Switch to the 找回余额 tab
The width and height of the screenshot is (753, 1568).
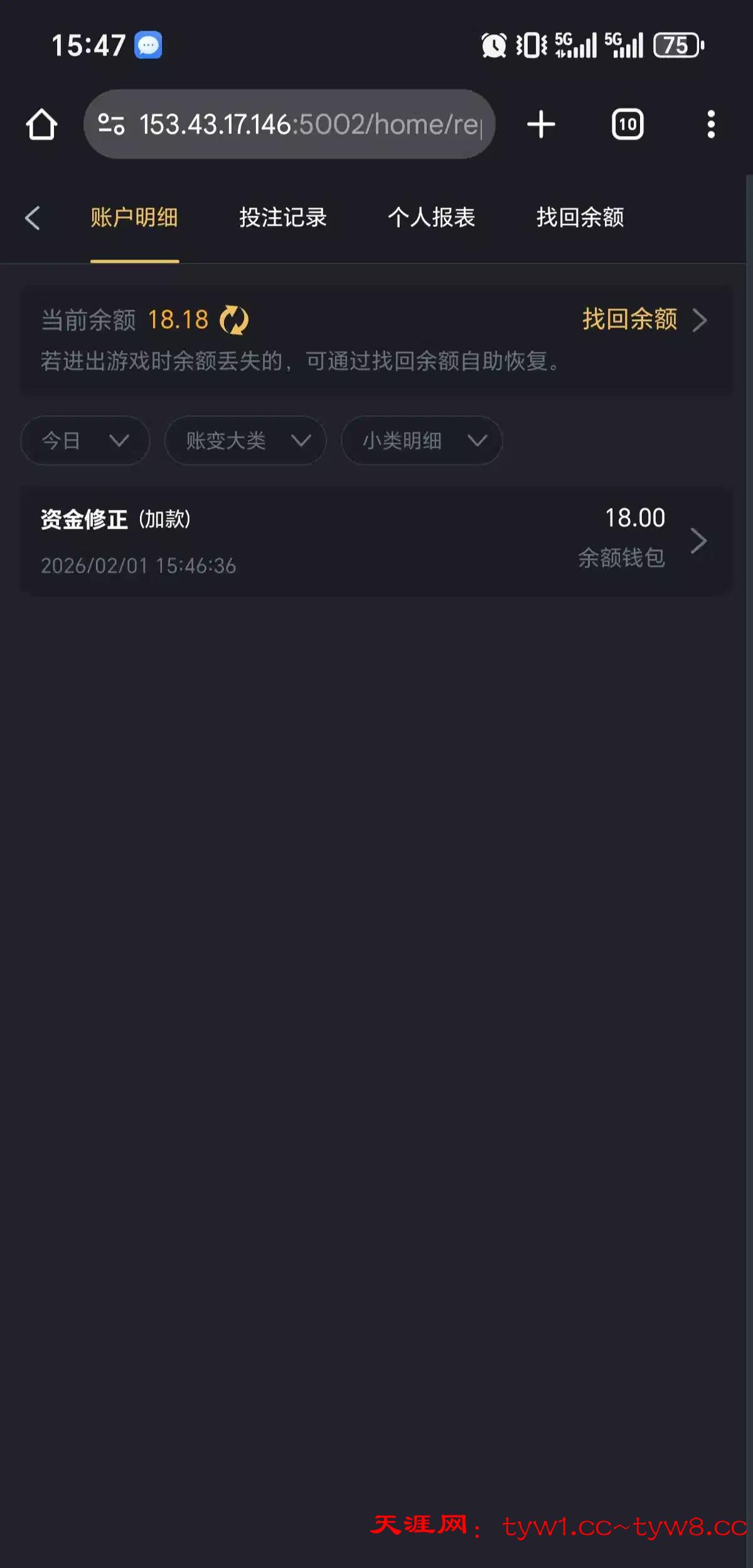[580, 218]
